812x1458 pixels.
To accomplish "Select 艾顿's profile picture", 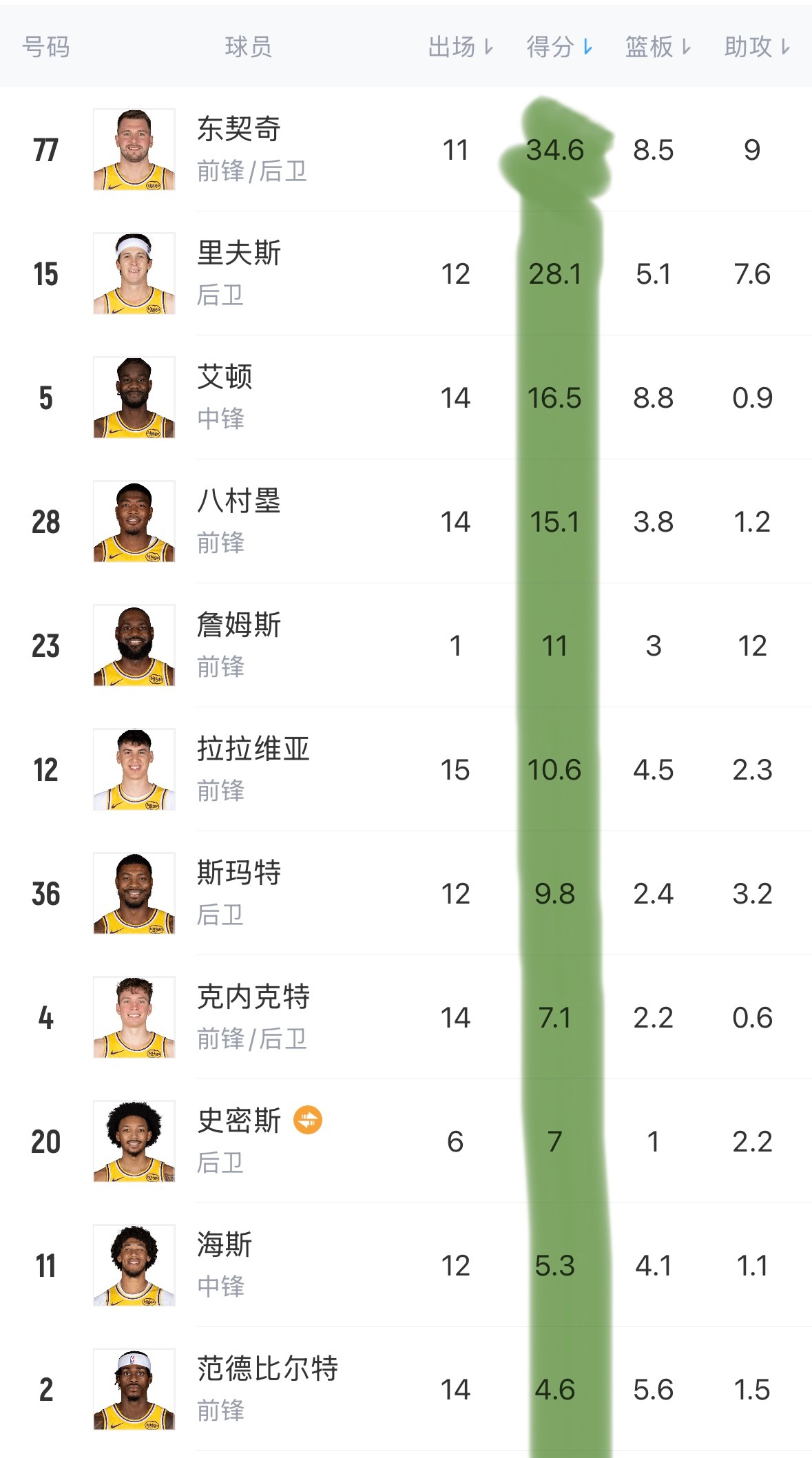I will click(x=134, y=397).
